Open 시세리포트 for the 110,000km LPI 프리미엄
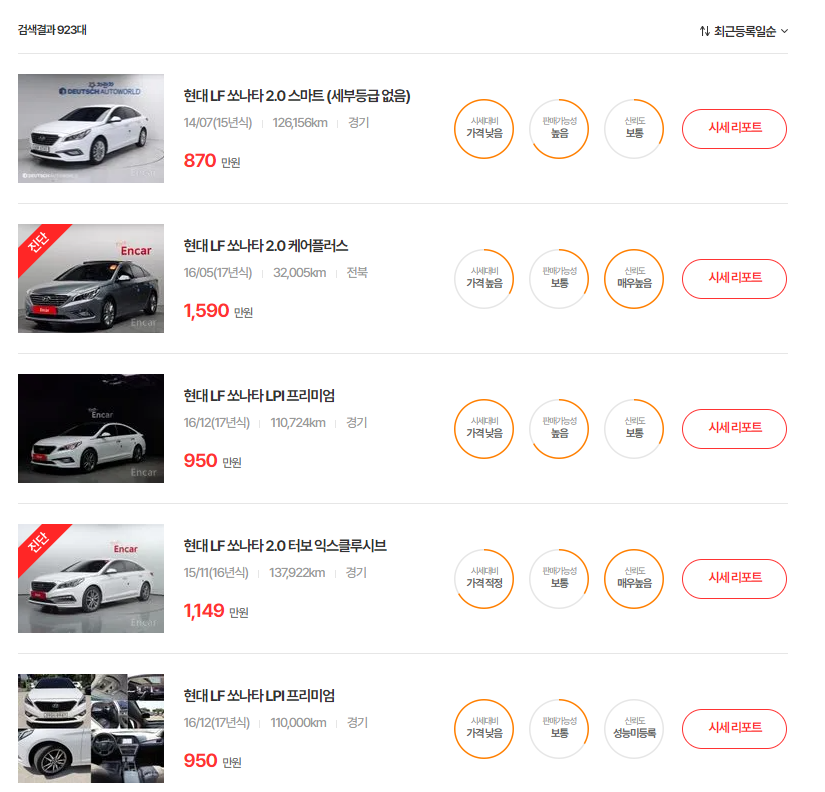Viewport: 825px width, 792px height. [734, 728]
